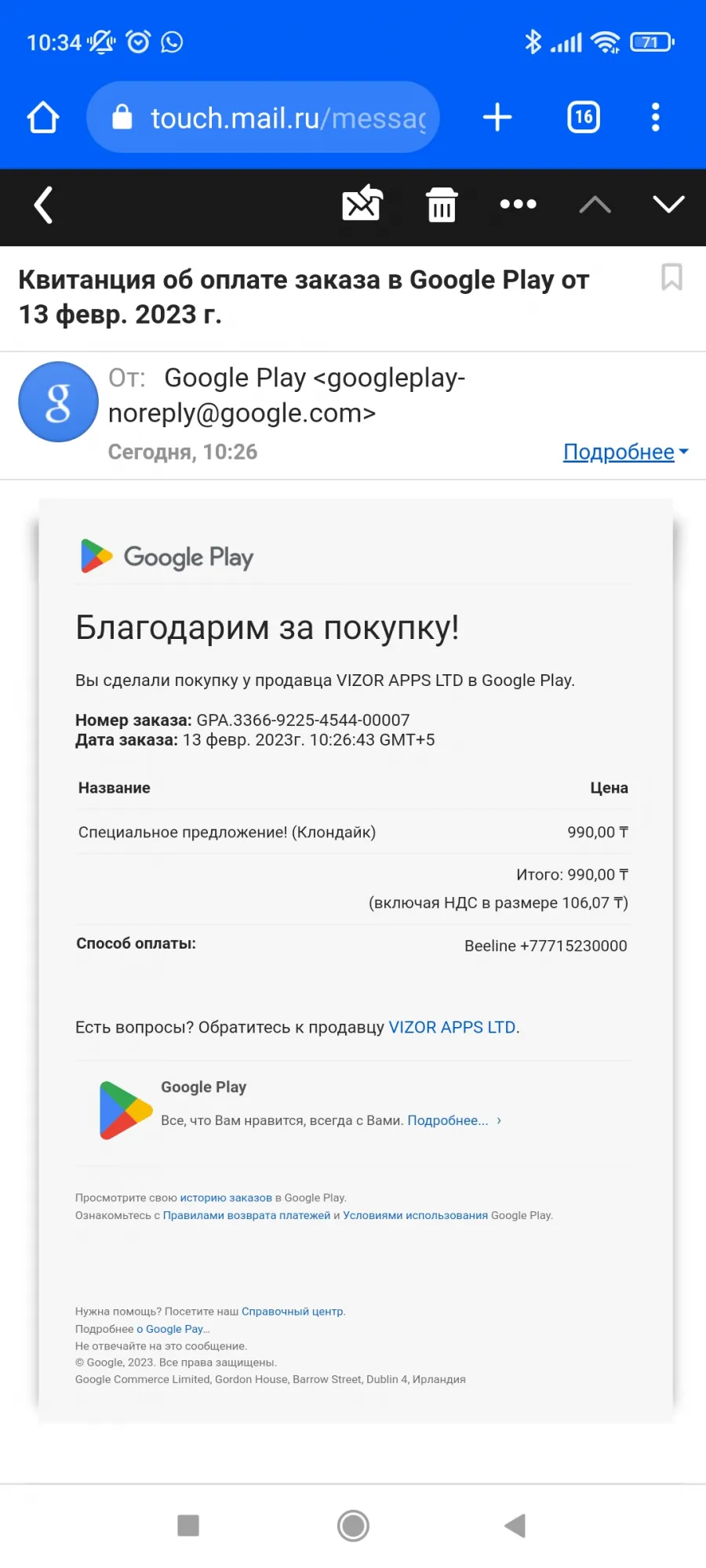Open the VIZOR APPS LTD seller link

click(452, 1027)
